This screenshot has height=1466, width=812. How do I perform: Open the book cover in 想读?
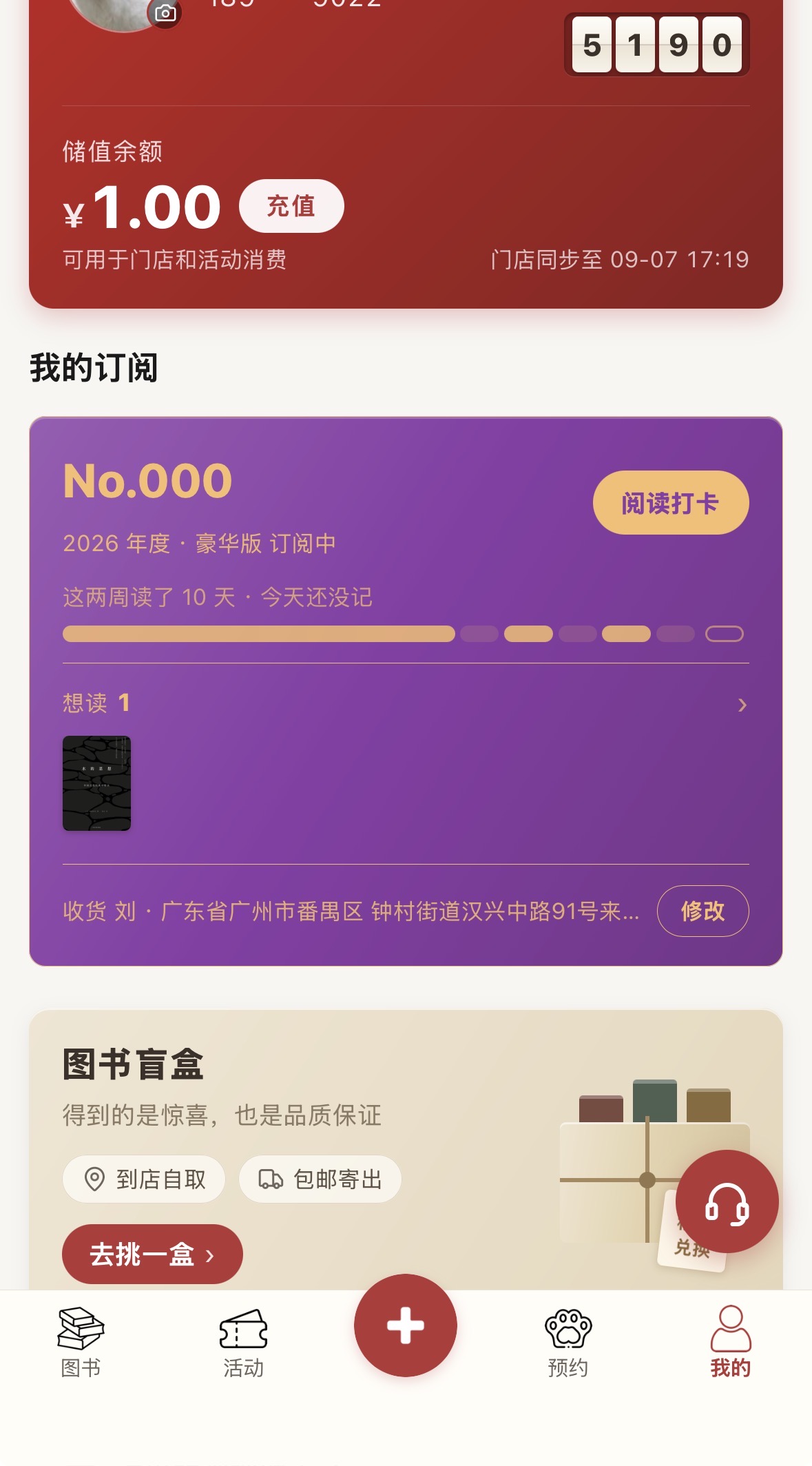(96, 783)
